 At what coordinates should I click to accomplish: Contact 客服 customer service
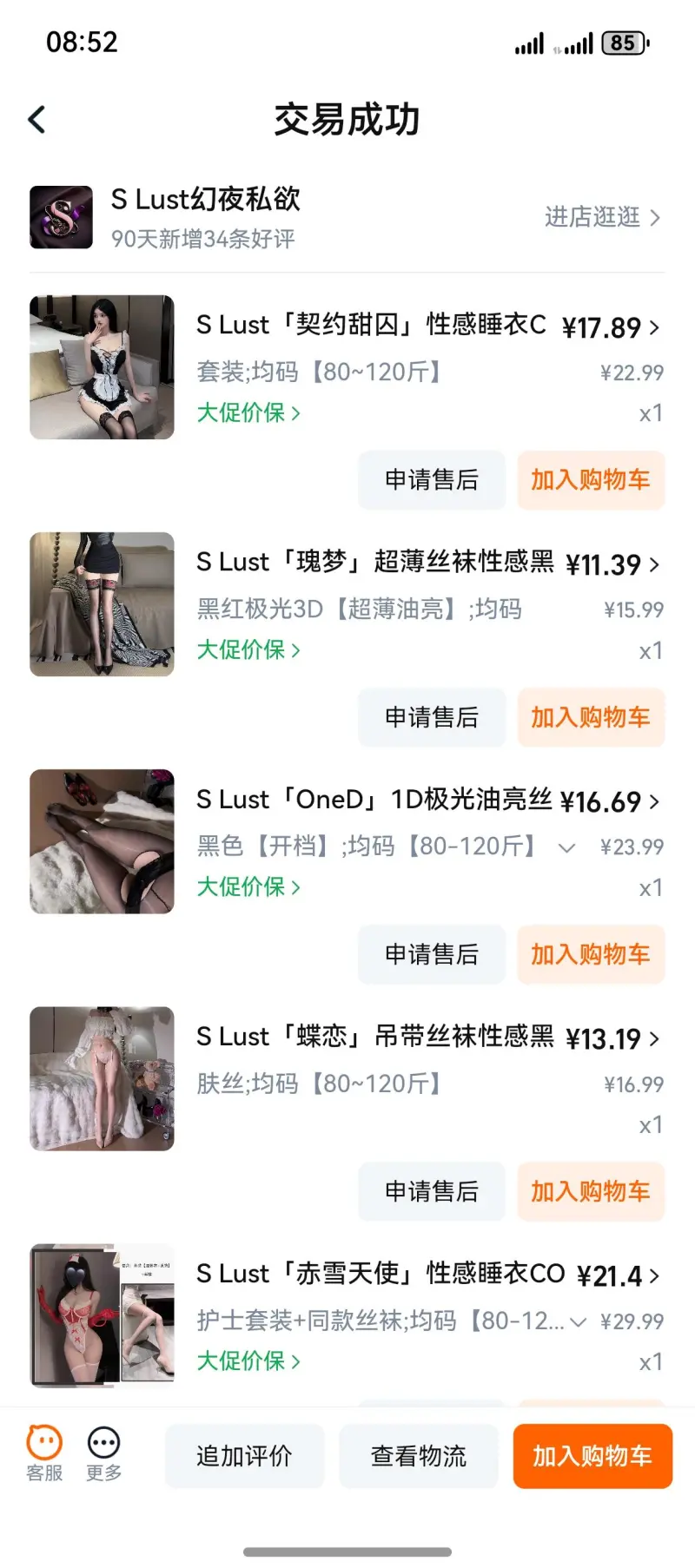pos(44,1454)
